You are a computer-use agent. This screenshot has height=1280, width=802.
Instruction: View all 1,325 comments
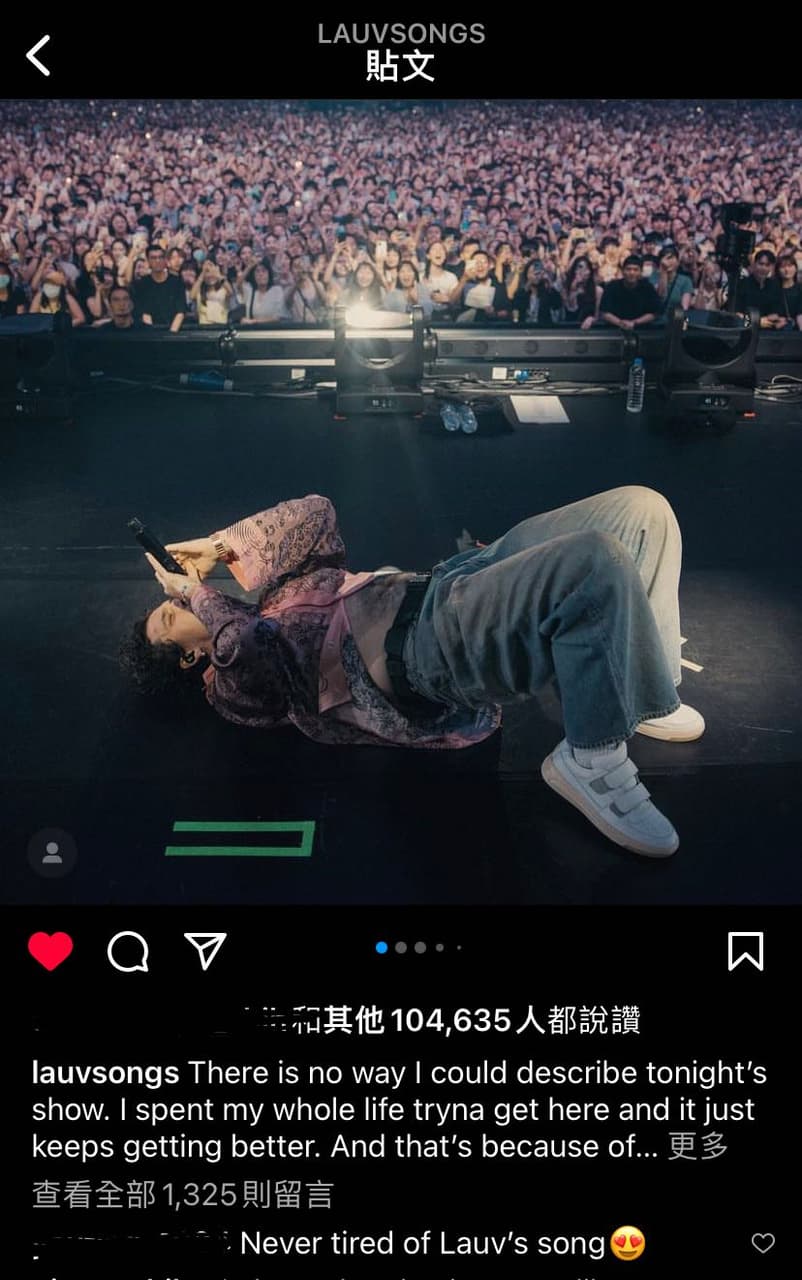(x=182, y=1193)
